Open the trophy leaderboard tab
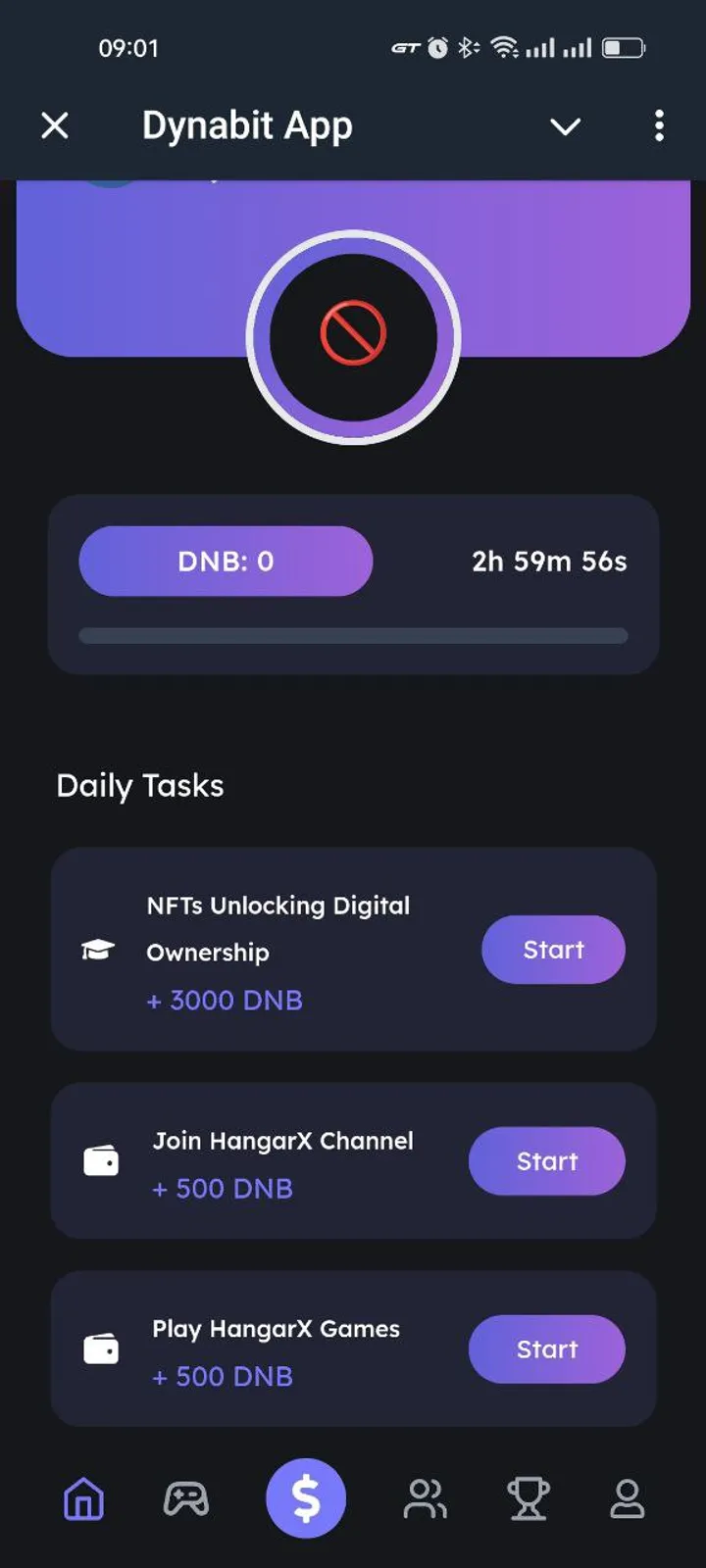 pyautogui.click(x=528, y=1498)
